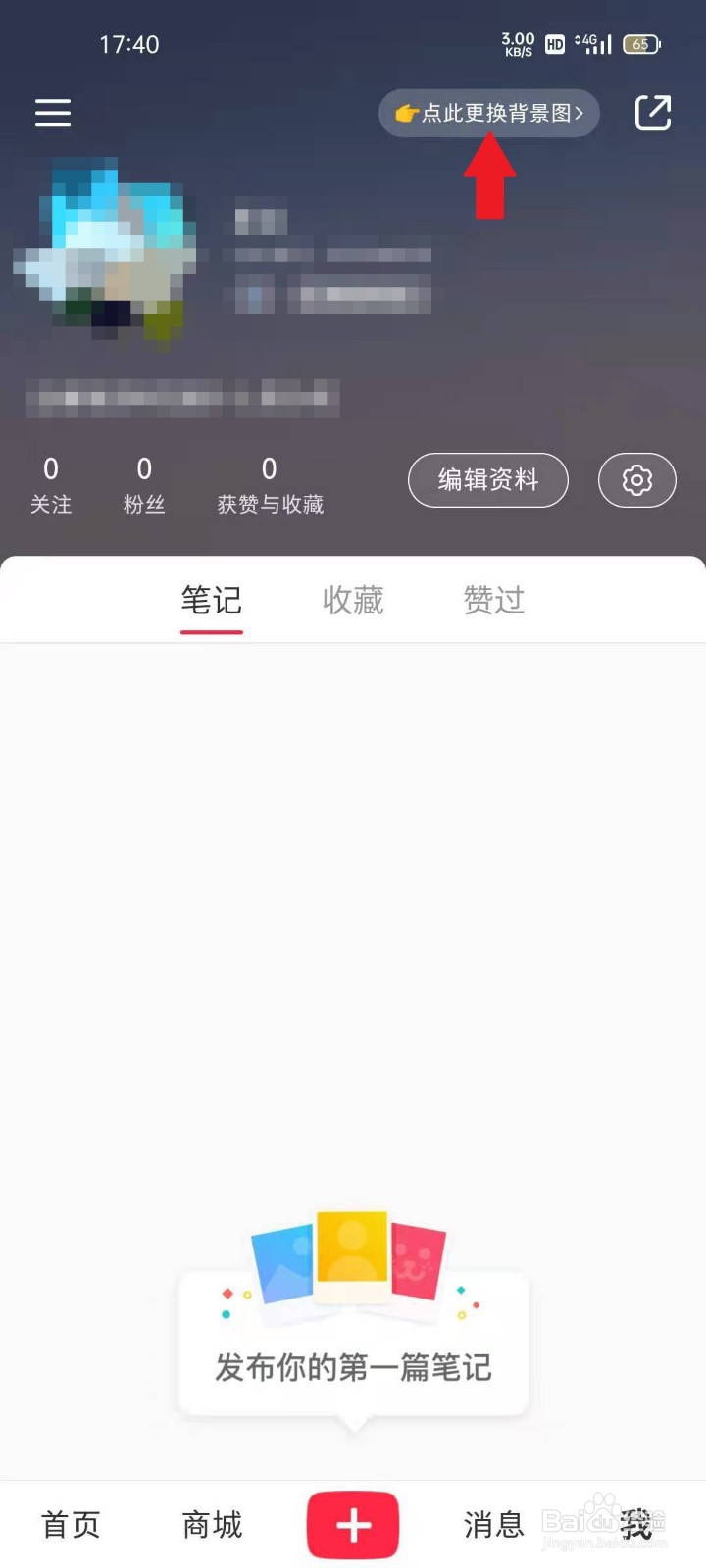Tap 发布你的第一篇笔记 prompt bubble
This screenshot has width=706, height=1568.
click(352, 1371)
